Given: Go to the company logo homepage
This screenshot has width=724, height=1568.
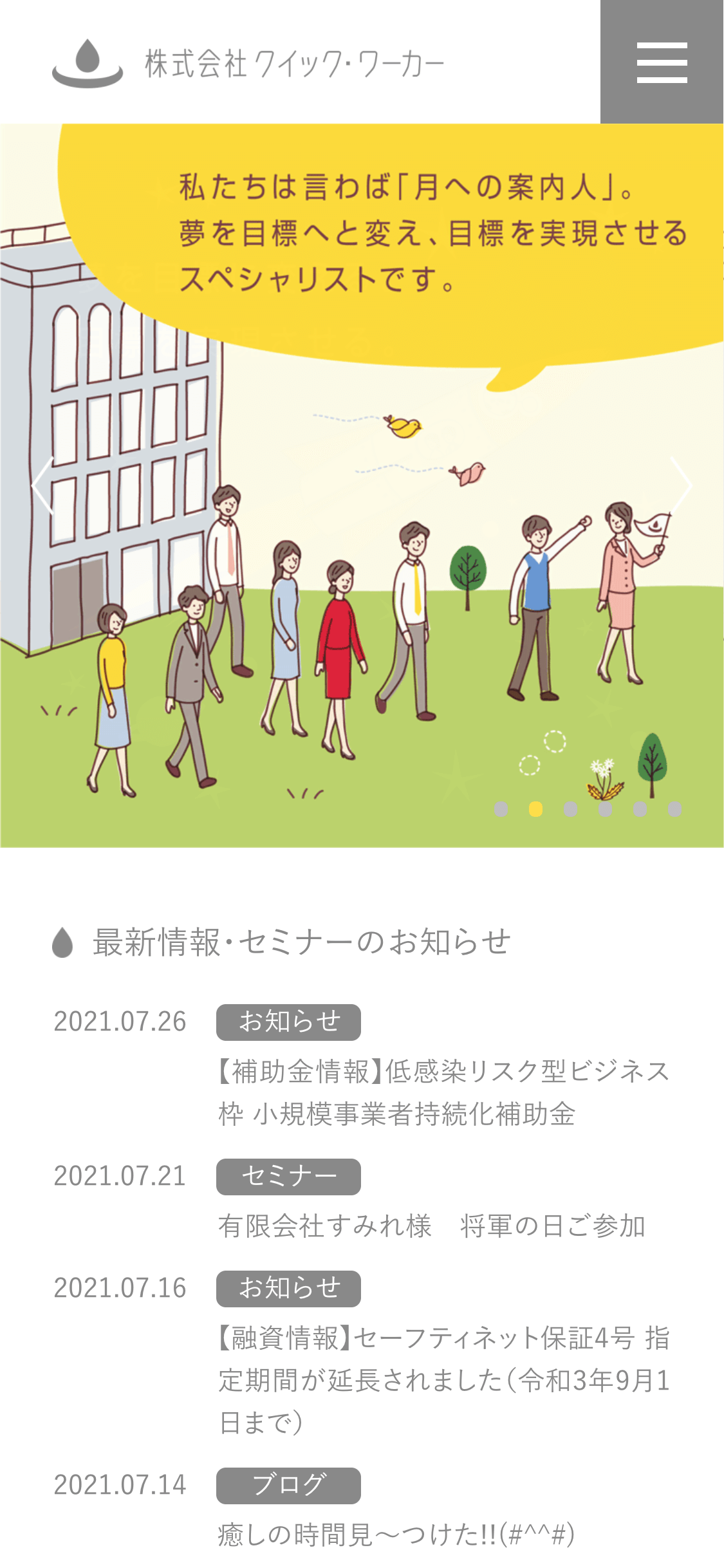Looking at the screenshot, I should (x=248, y=63).
